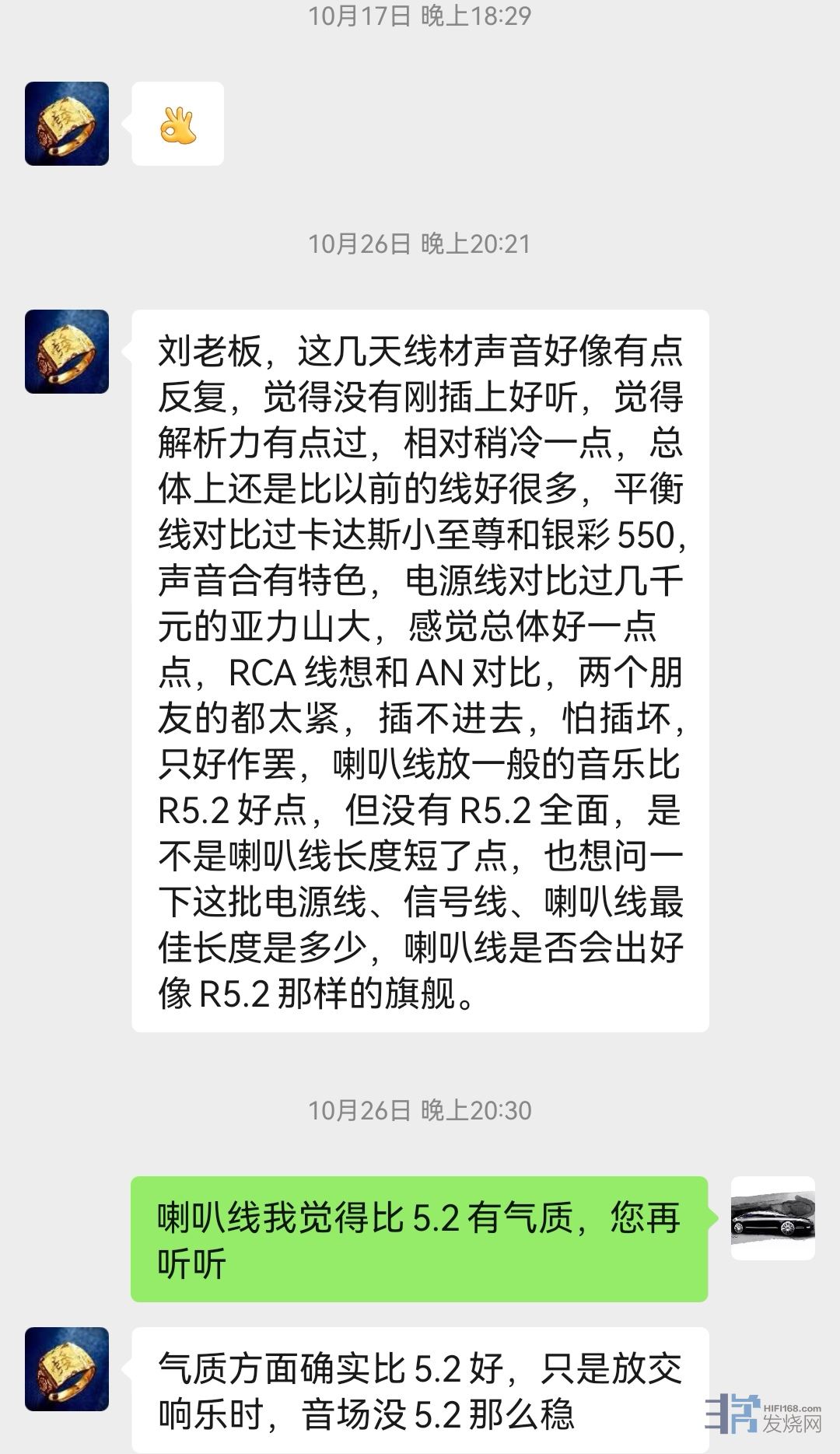Open your own car avatar beside green message
840x1454 pixels.
tap(772, 1218)
